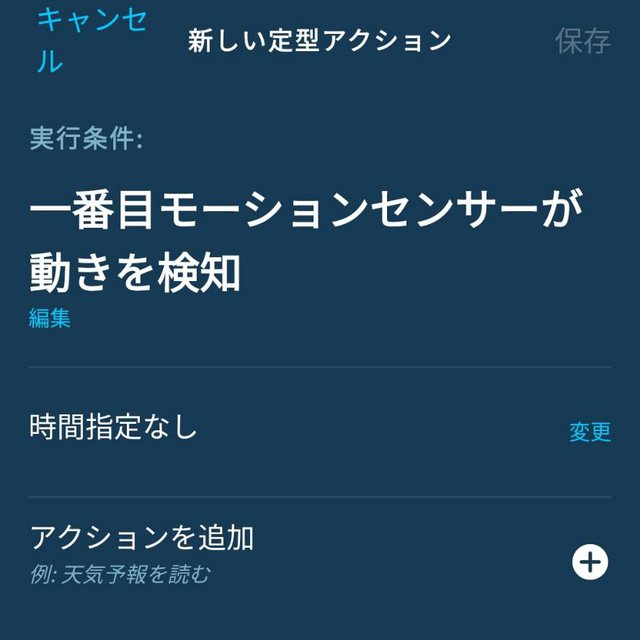
Task: Tap キャンセル to discard the routine
Action: tap(90, 40)
